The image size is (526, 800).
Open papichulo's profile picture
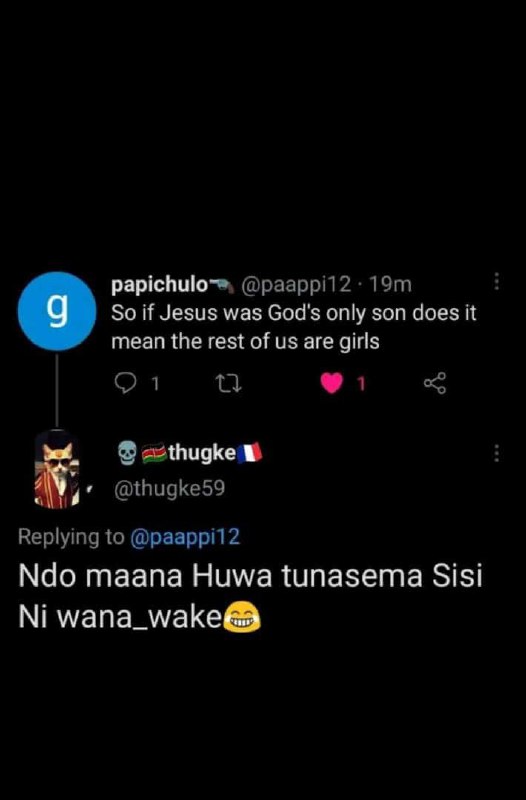coord(57,311)
